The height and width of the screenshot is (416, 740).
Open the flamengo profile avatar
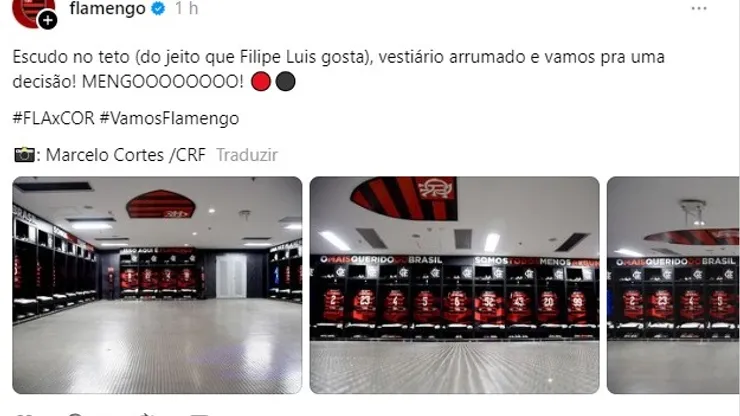point(32,9)
